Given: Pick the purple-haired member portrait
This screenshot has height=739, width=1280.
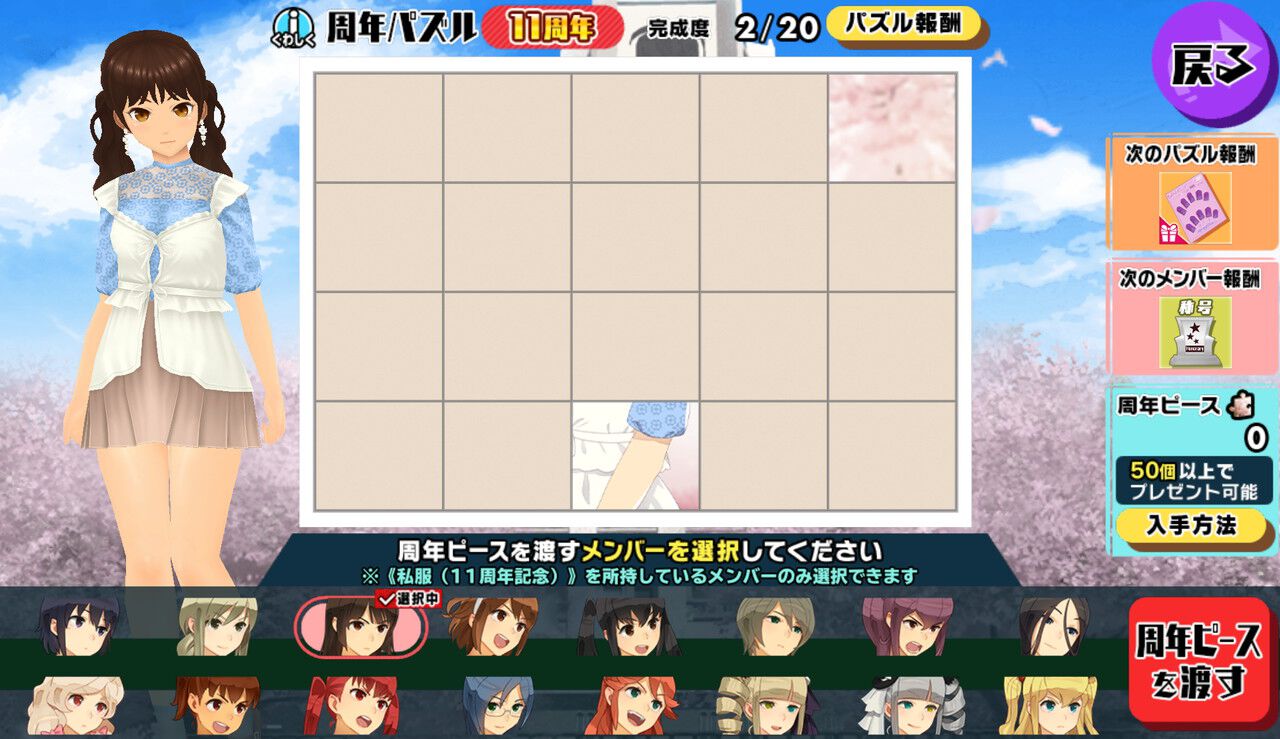Looking at the screenshot, I should tap(908, 626).
